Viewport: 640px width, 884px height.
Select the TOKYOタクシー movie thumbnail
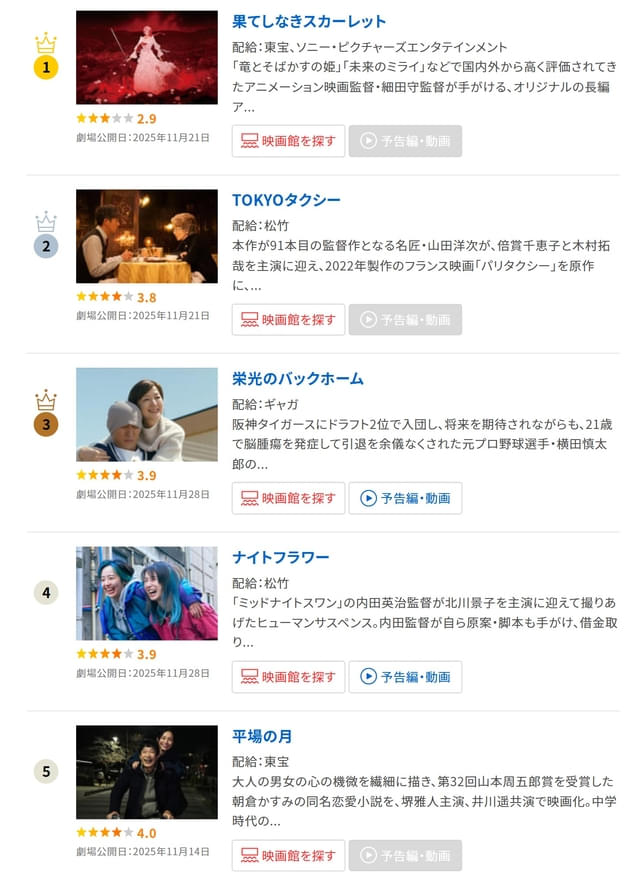click(146, 236)
